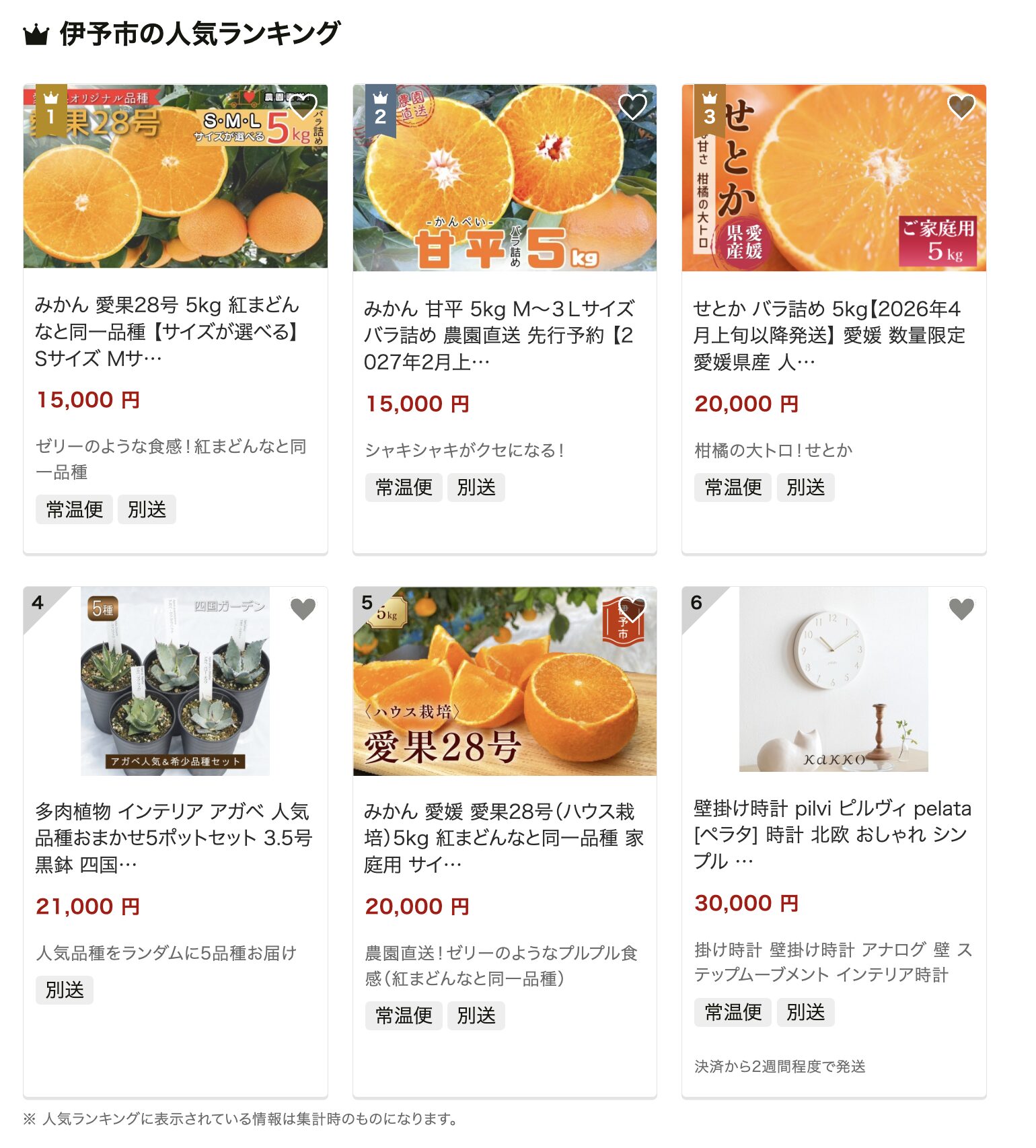Favorite the 愛果28号 ハウス栽培 mikan

coord(632,608)
